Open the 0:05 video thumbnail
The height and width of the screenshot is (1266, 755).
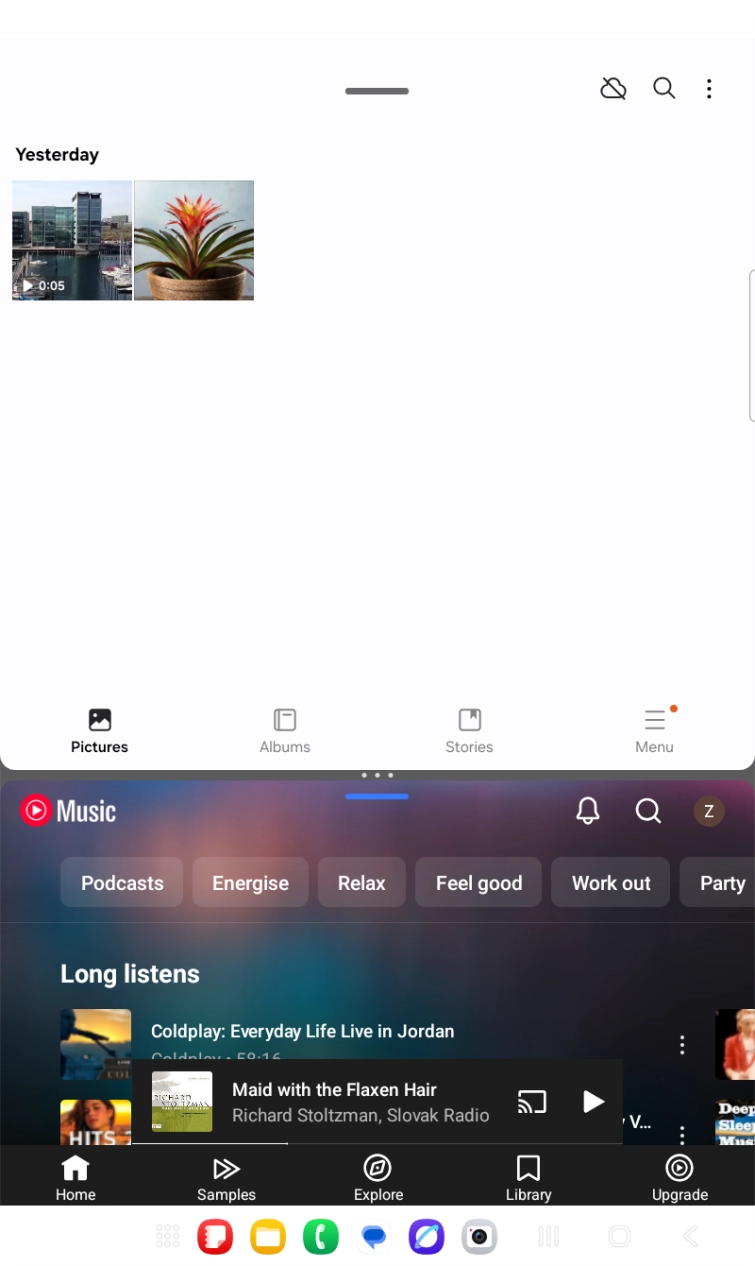pyautogui.click(x=72, y=240)
